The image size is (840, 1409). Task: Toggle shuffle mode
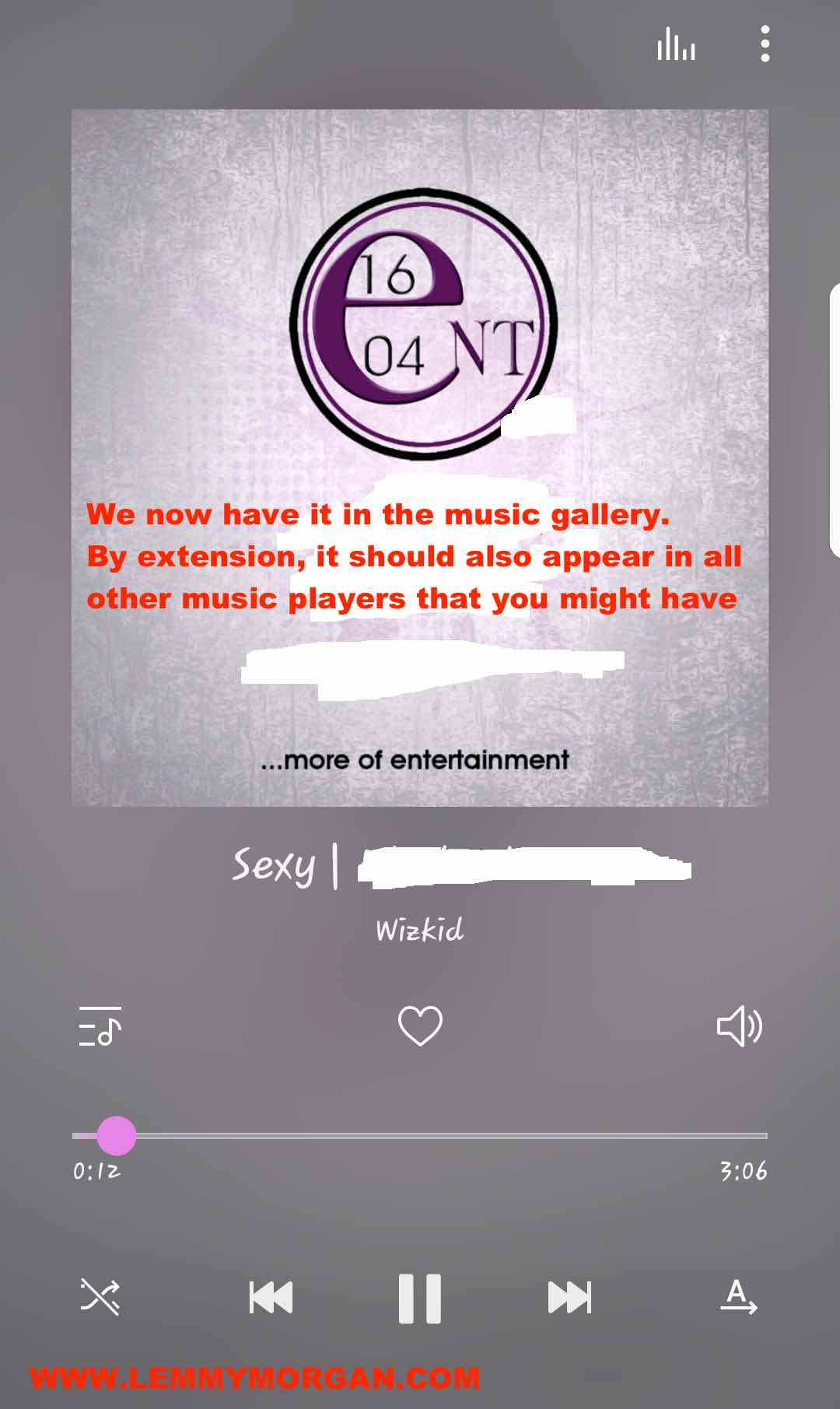click(100, 1297)
